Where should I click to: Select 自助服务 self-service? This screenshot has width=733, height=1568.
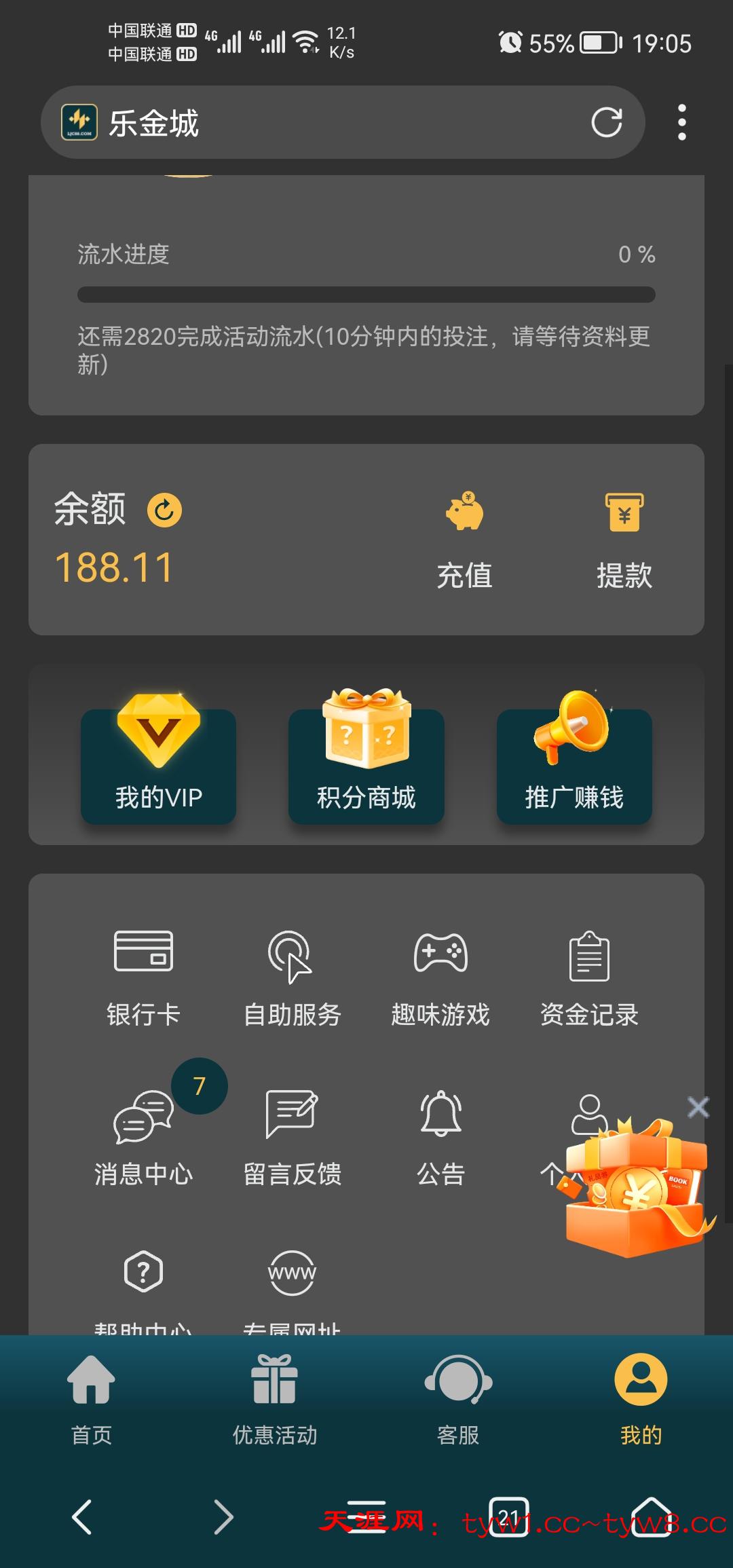tap(292, 977)
